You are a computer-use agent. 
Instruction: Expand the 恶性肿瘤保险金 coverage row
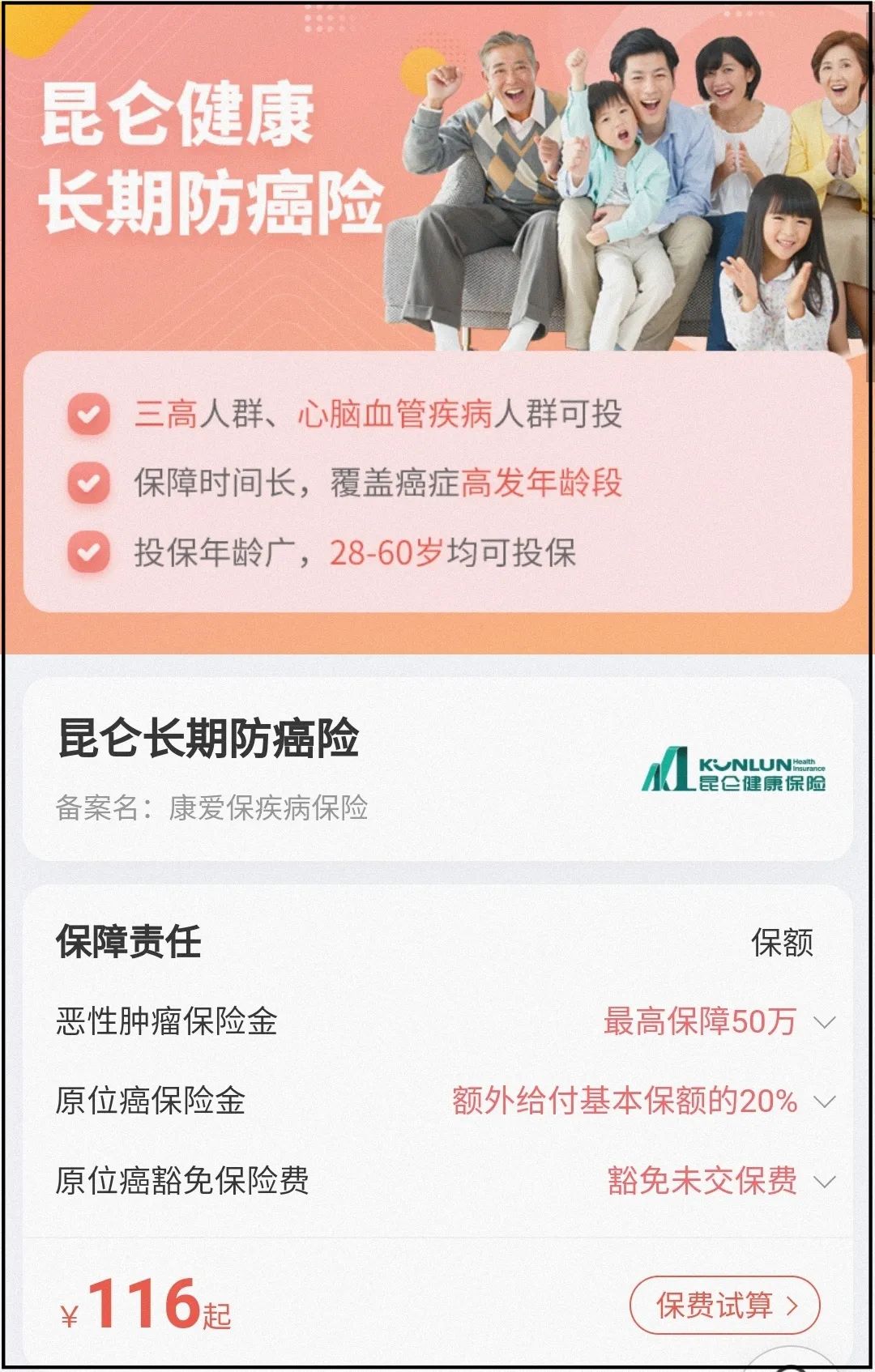(824, 1022)
